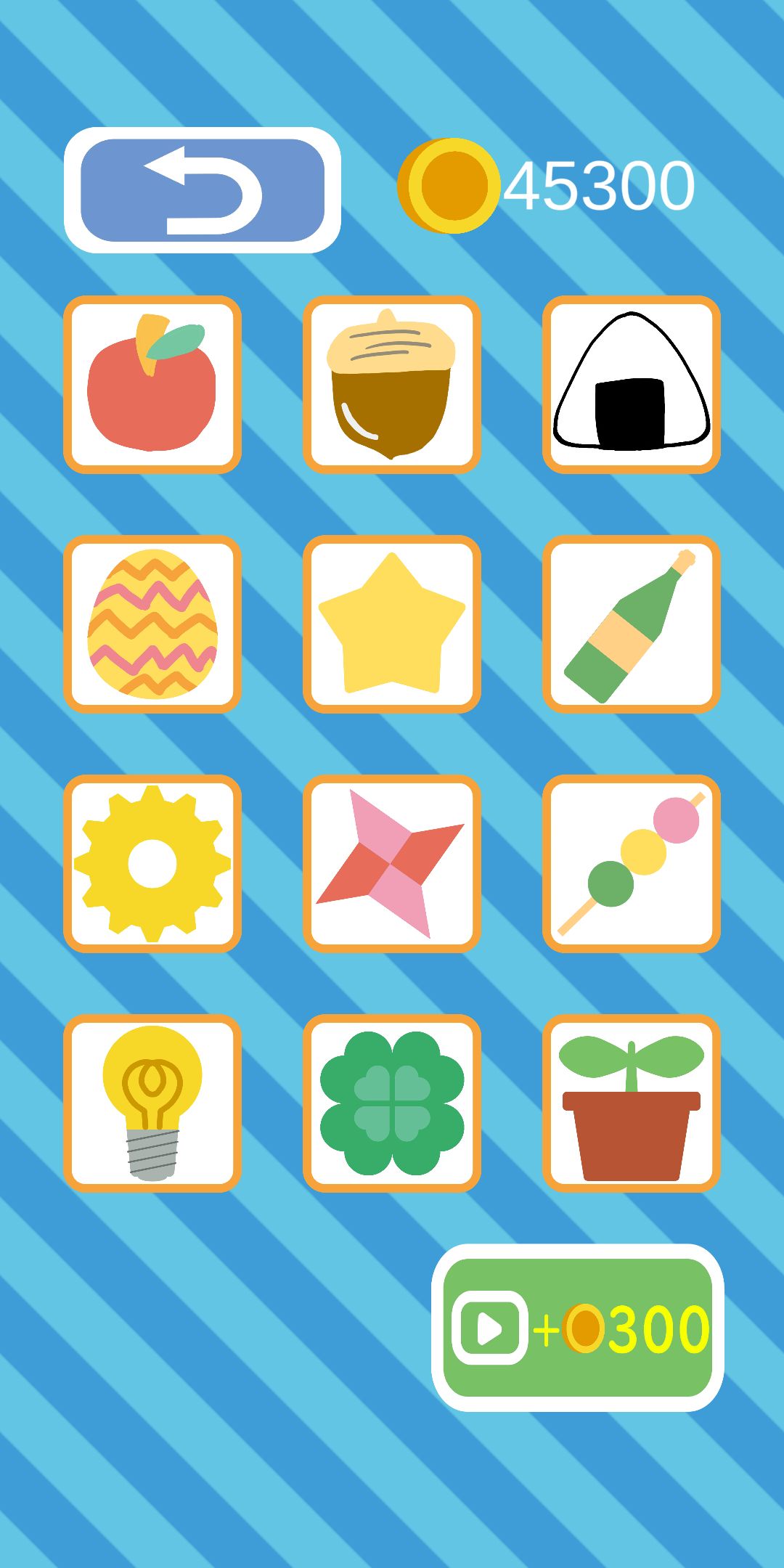Select the red apple tile
784x1568 pixels.
[x=152, y=385]
